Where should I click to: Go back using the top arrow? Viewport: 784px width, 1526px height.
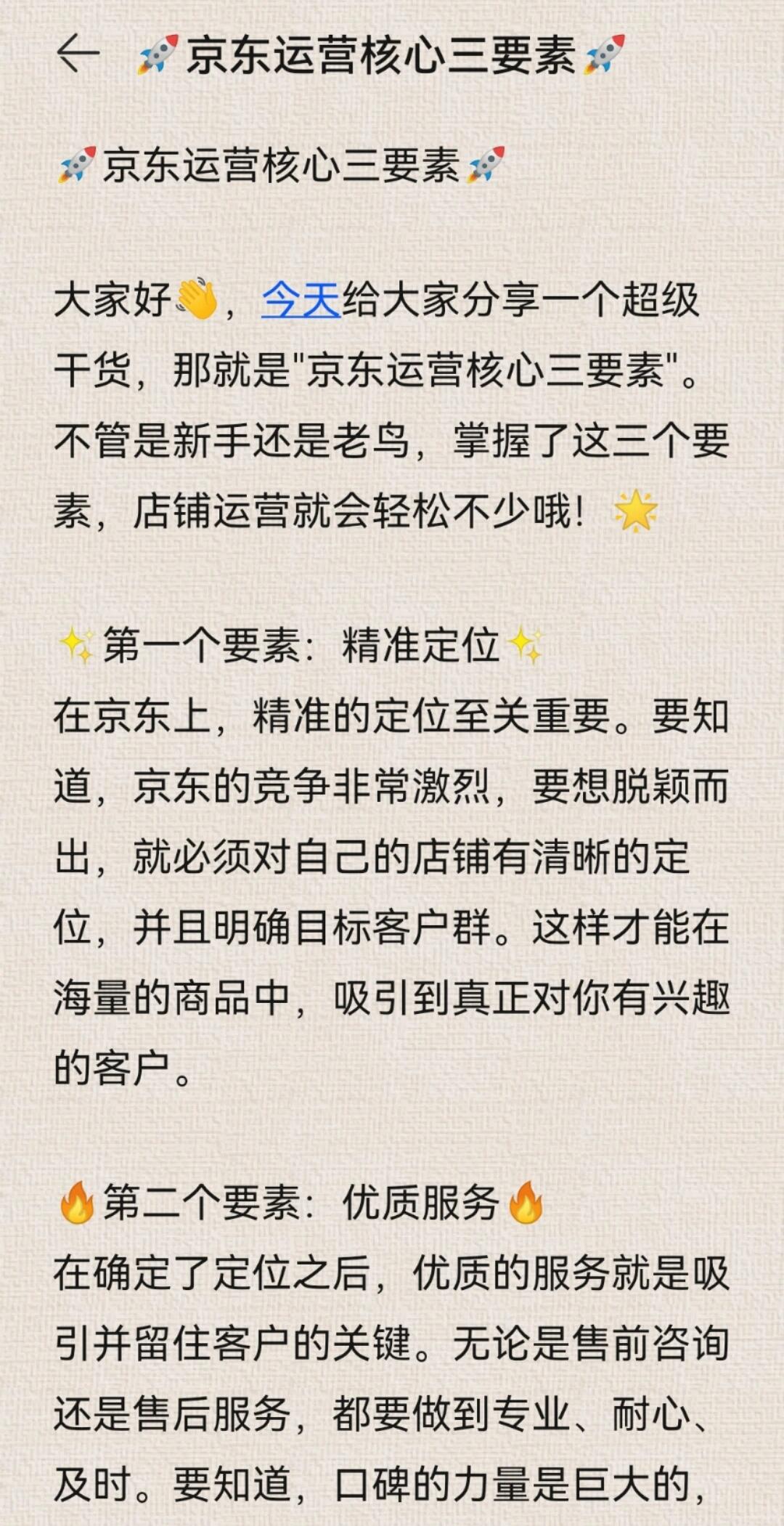(x=77, y=54)
